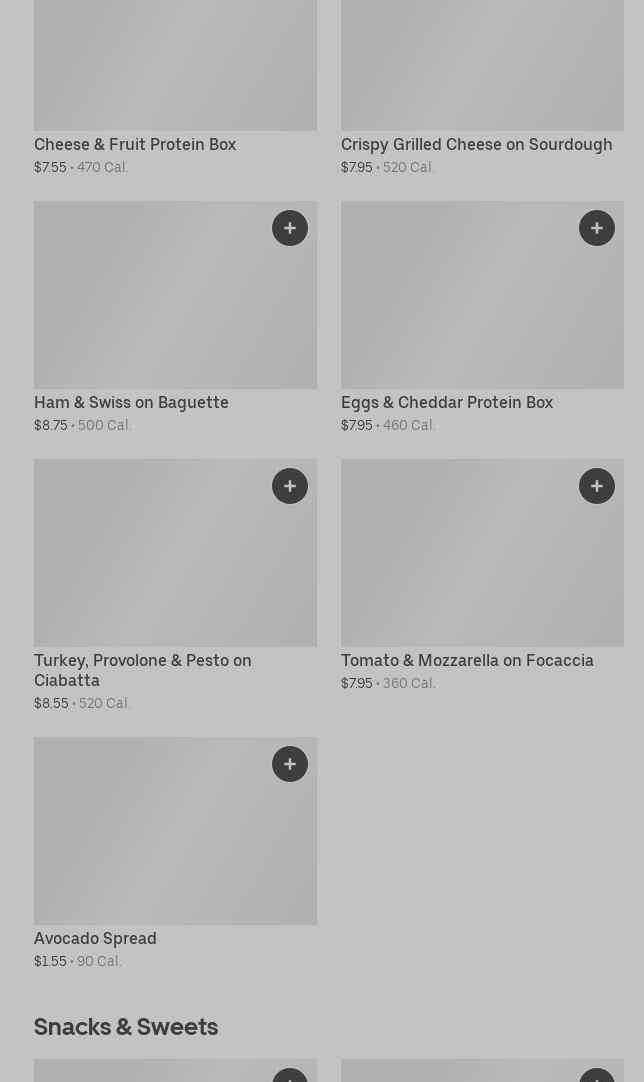View Eggs & Cheddar Protein Box details

tap(482, 317)
